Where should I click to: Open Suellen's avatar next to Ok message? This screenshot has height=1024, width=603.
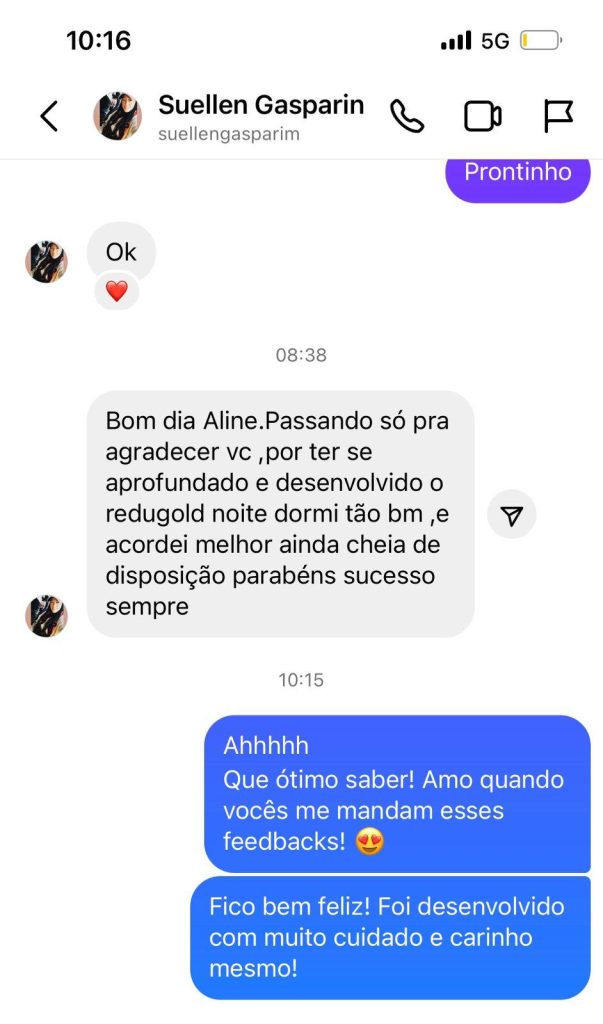pos(46,262)
